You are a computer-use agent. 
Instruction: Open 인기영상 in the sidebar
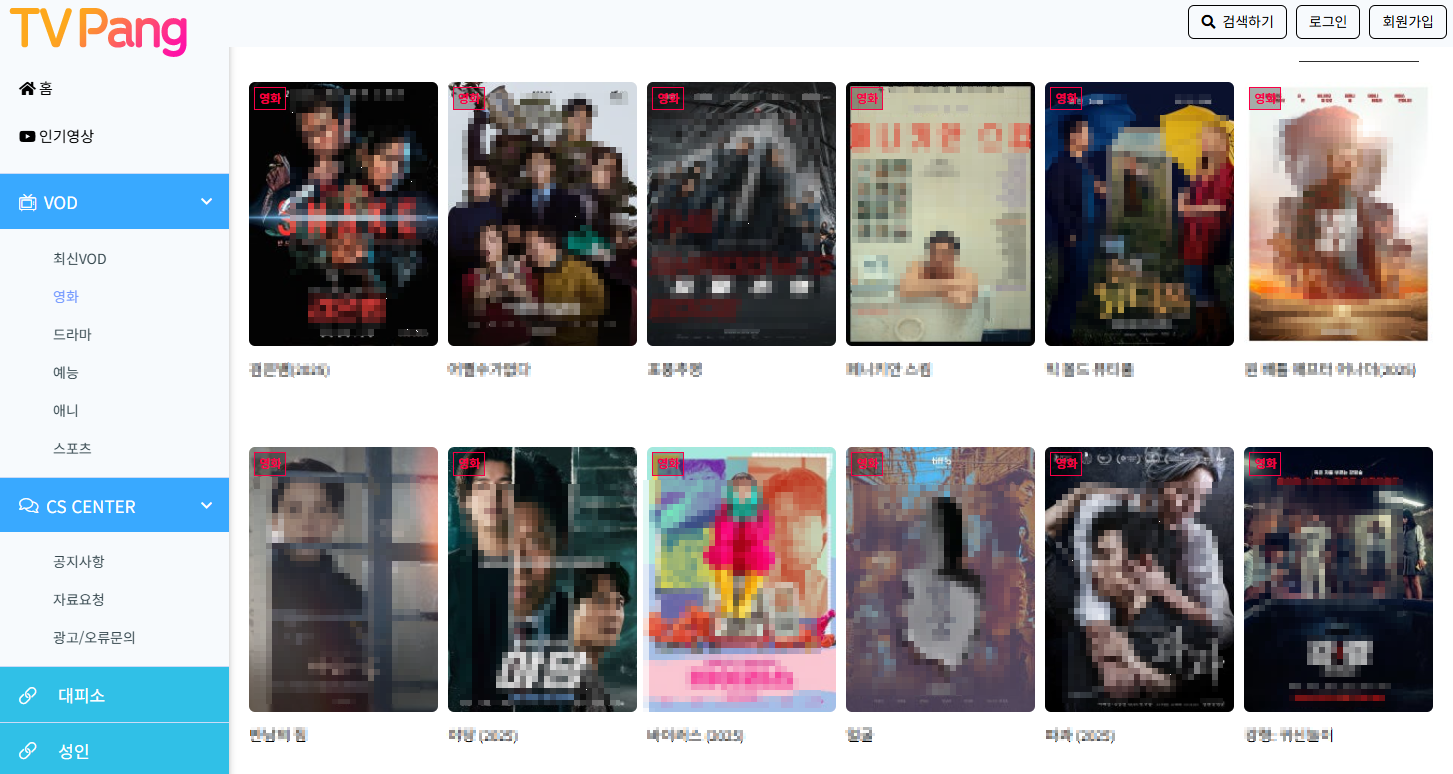pyautogui.click(x=57, y=136)
